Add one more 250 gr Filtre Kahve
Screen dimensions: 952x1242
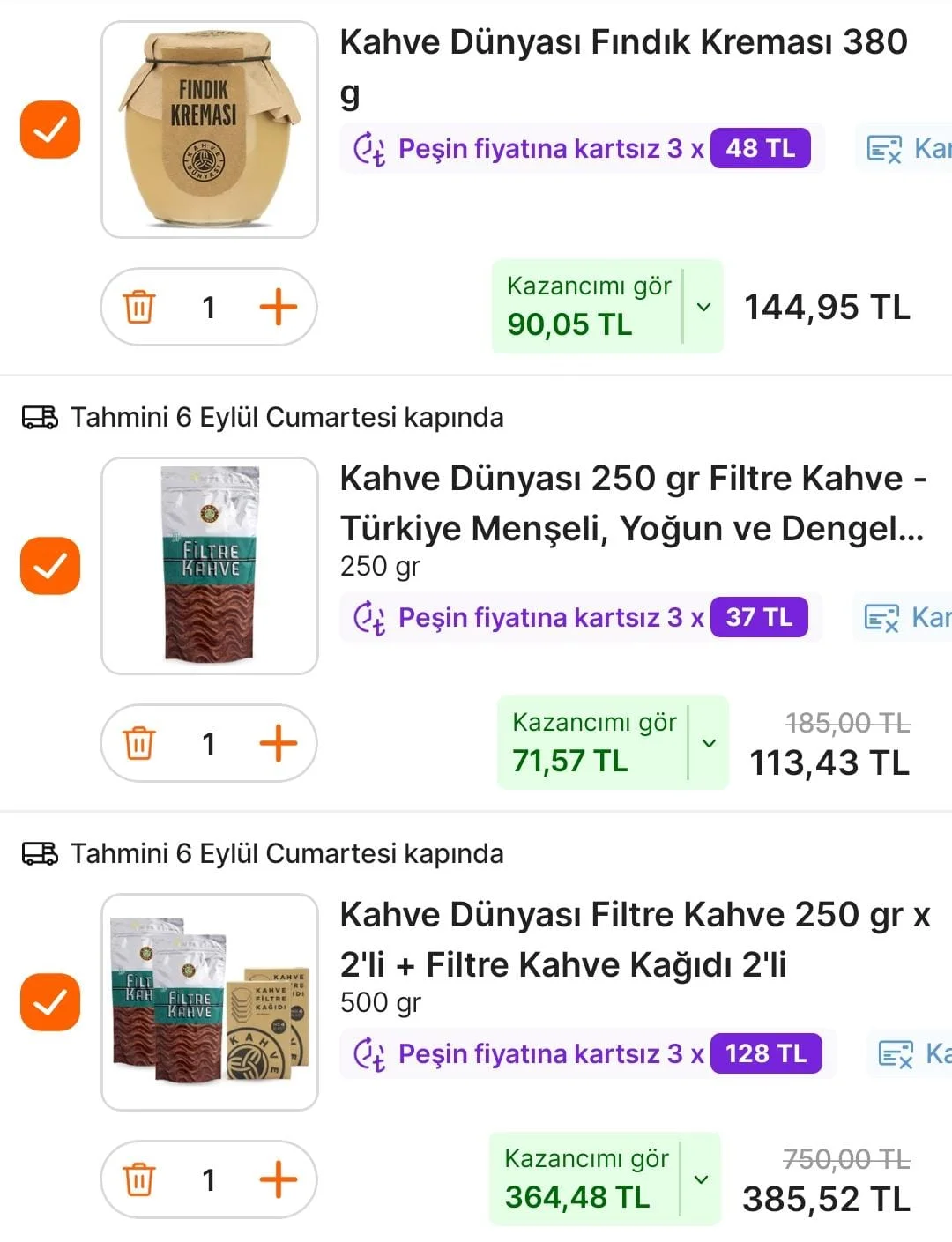[279, 743]
